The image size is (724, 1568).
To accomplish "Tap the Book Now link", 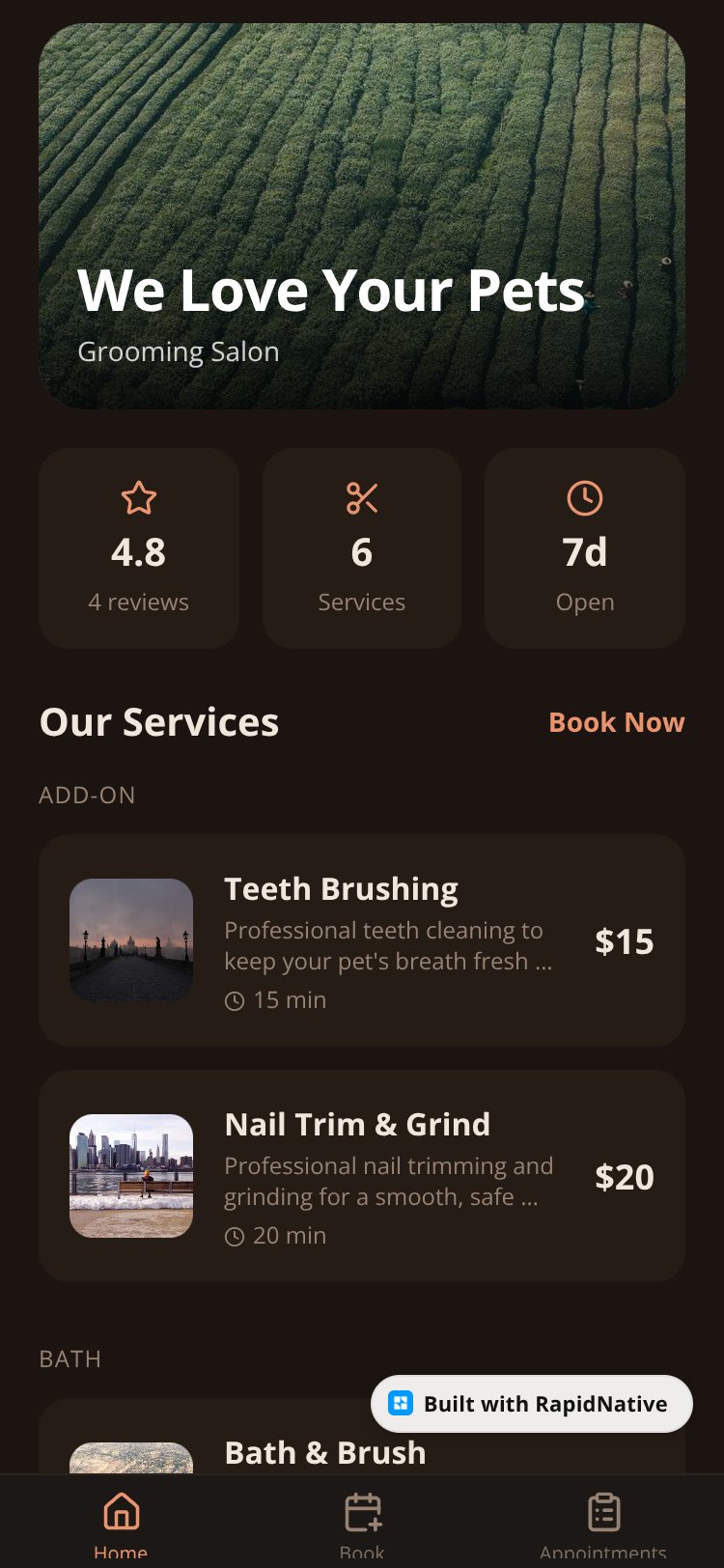I will click(616, 722).
